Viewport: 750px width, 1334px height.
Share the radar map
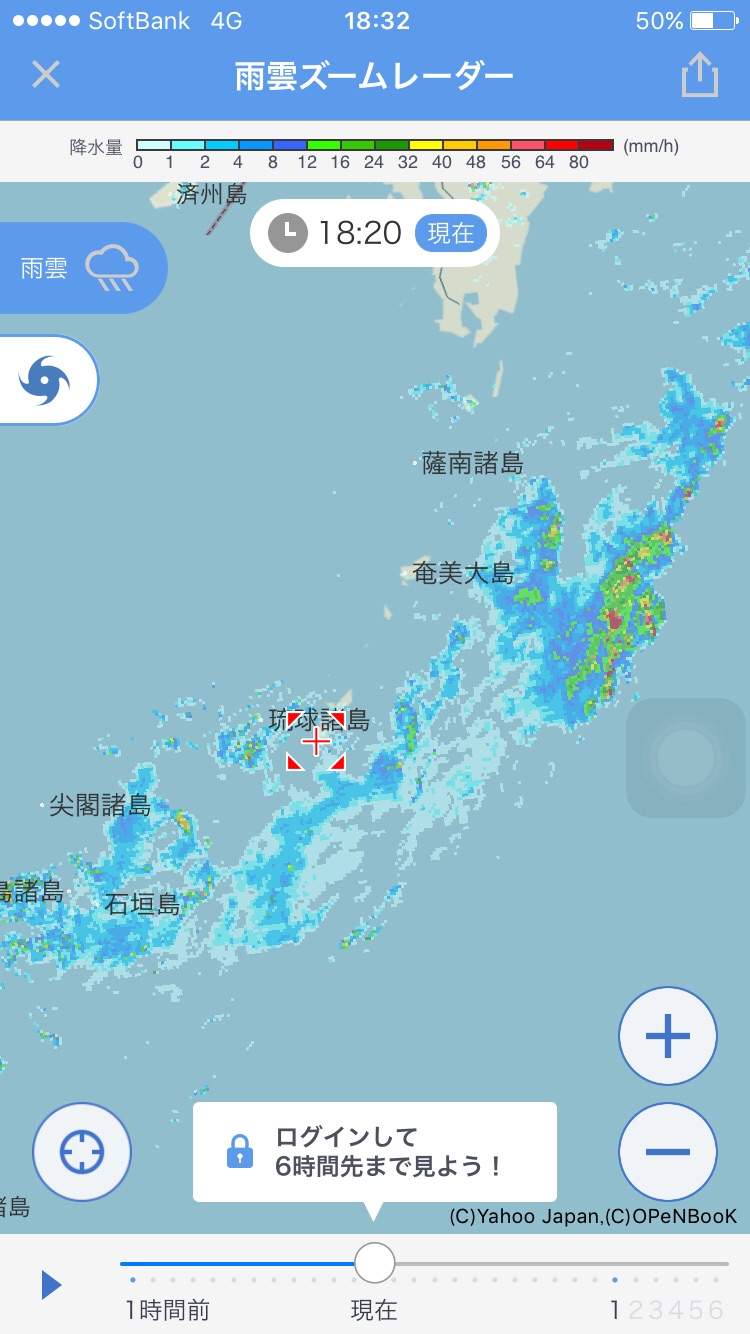pyautogui.click(x=700, y=75)
